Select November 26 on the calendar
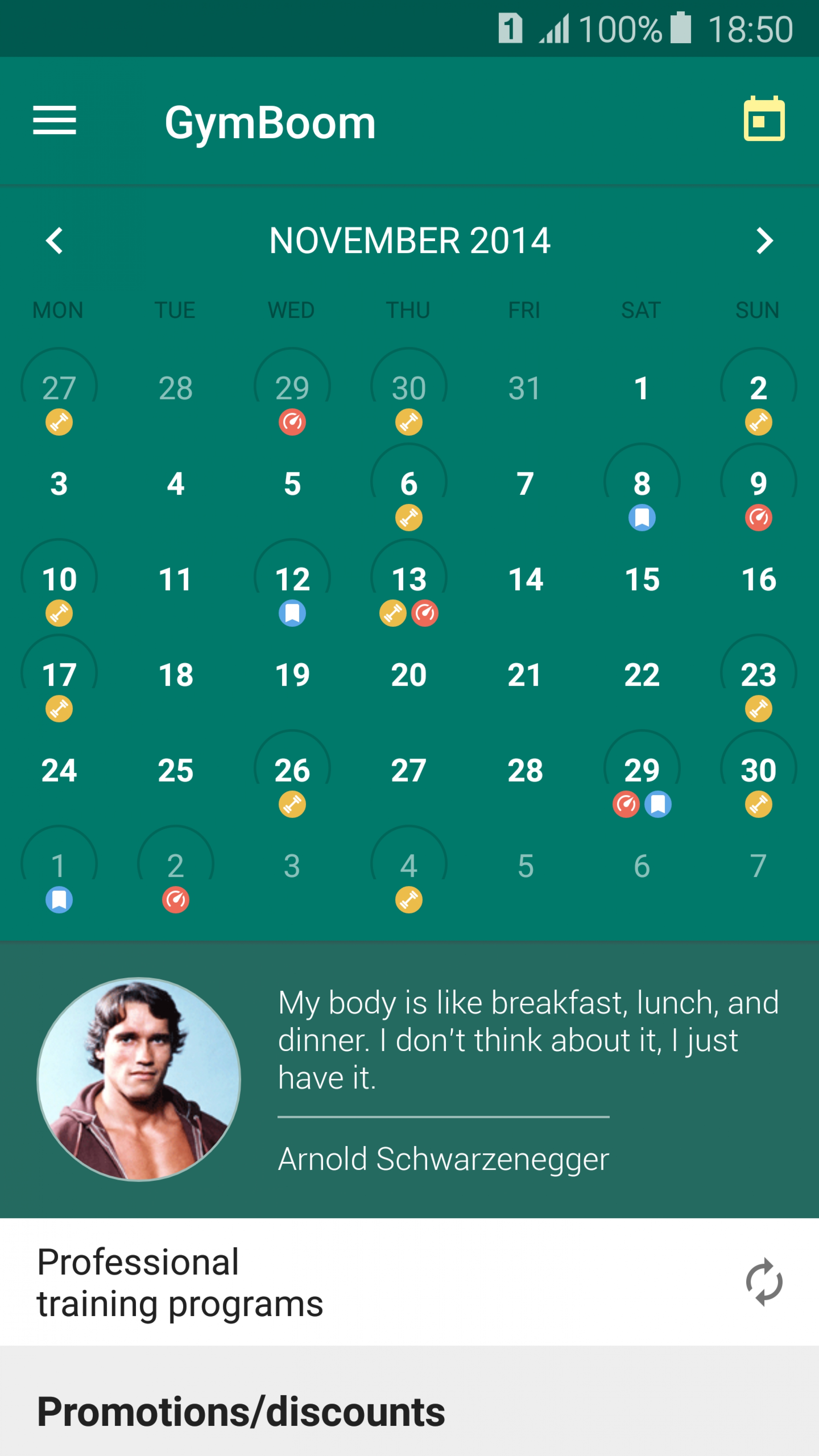Image resolution: width=819 pixels, height=1456 pixels. point(292,771)
